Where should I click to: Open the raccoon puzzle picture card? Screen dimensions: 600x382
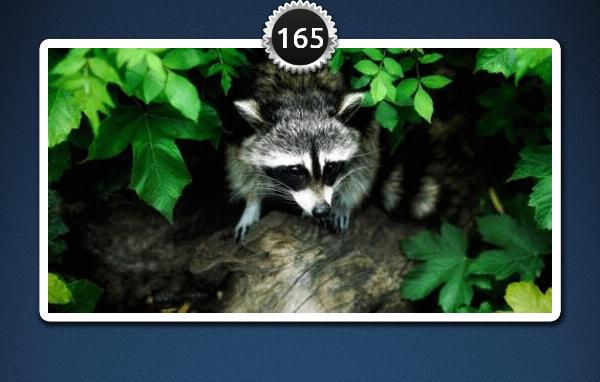pyautogui.click(x=300, y=180)
